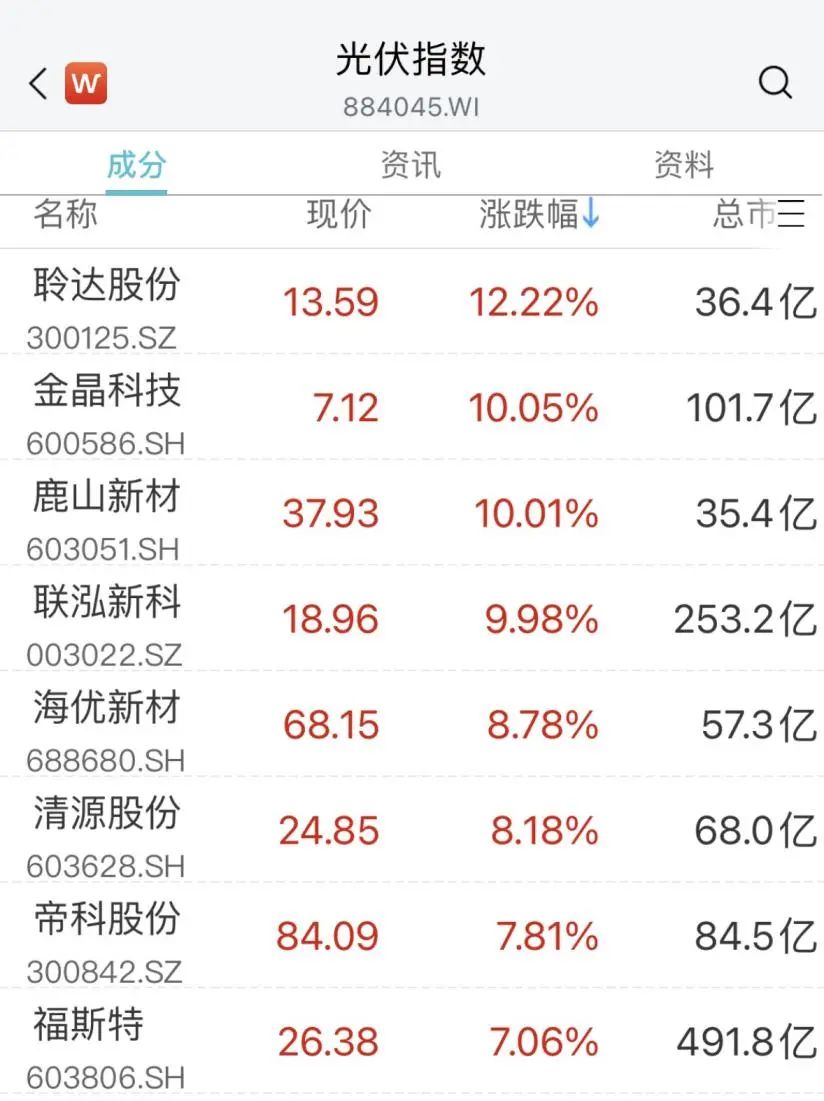This screenshot has width=824, height=1101.
Task: Open the column settings menu icon
Action: 791,214
